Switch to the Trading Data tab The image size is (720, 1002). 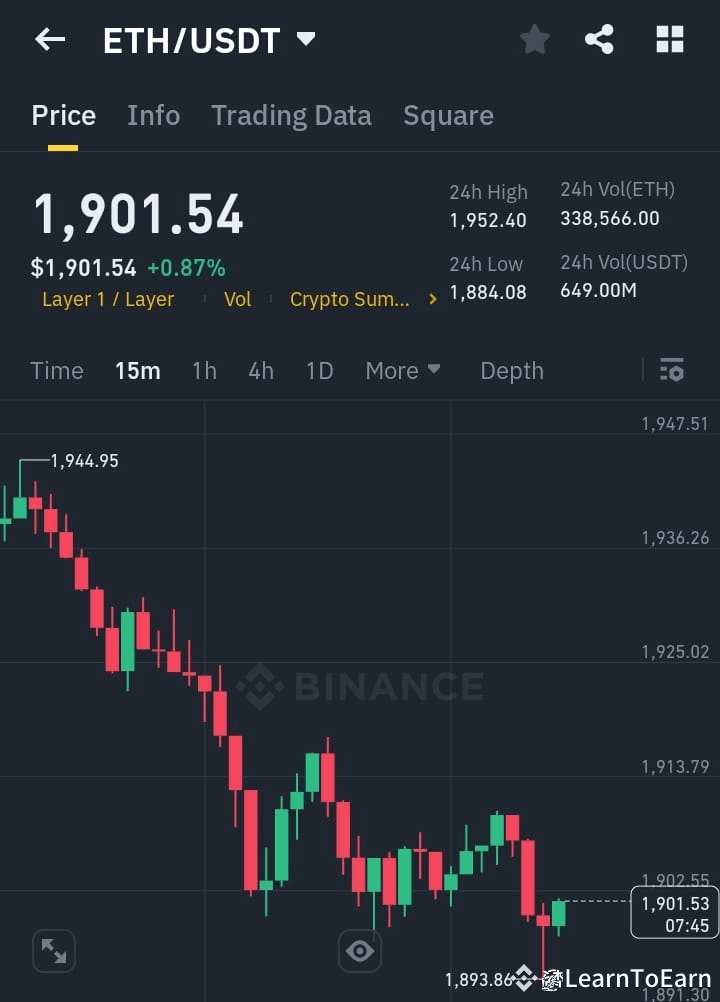pos(291,115)
